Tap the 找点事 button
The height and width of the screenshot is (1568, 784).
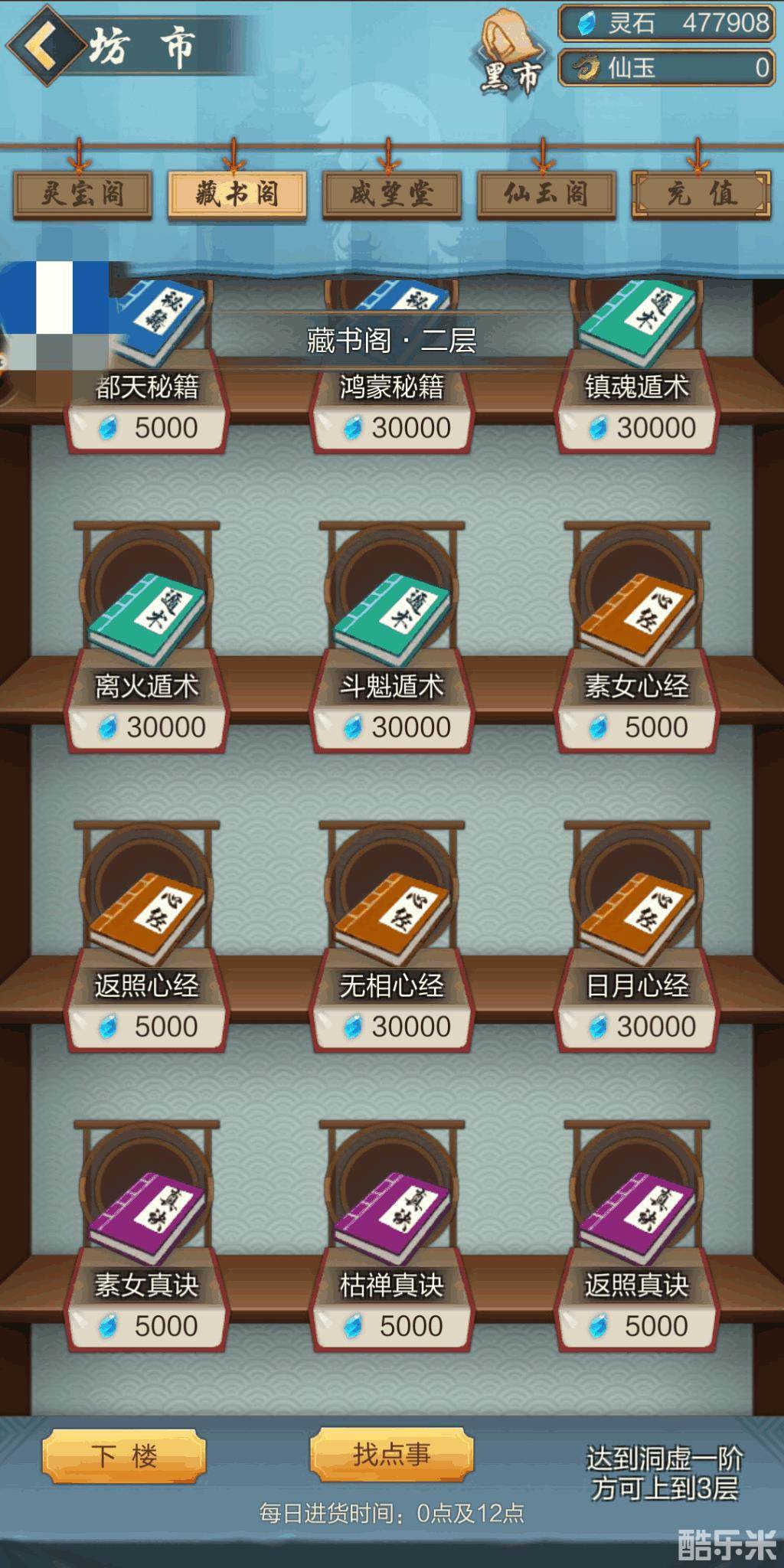(x=391, y=1453)
